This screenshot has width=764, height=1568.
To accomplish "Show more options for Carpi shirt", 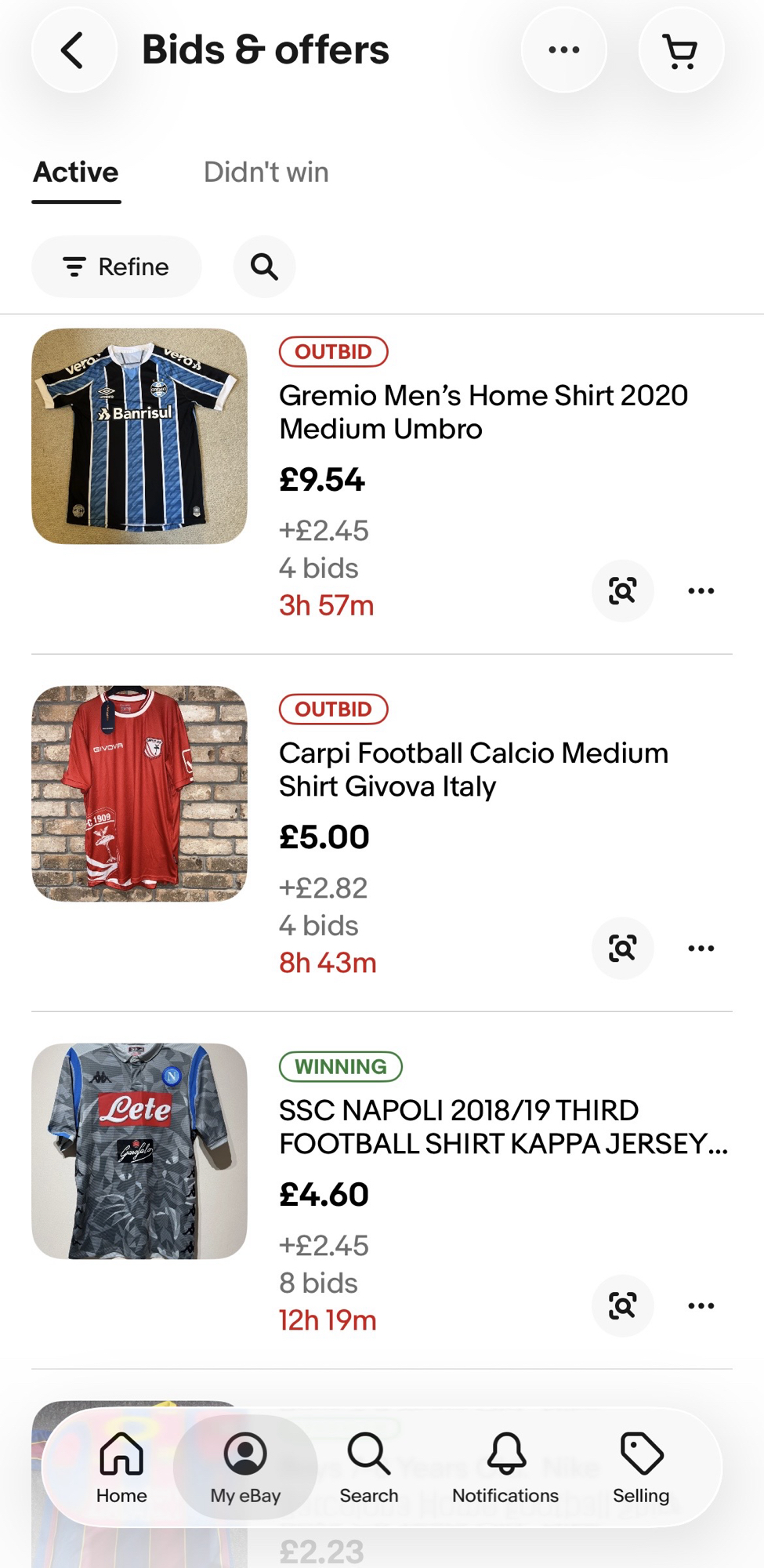I will (701, 949).
